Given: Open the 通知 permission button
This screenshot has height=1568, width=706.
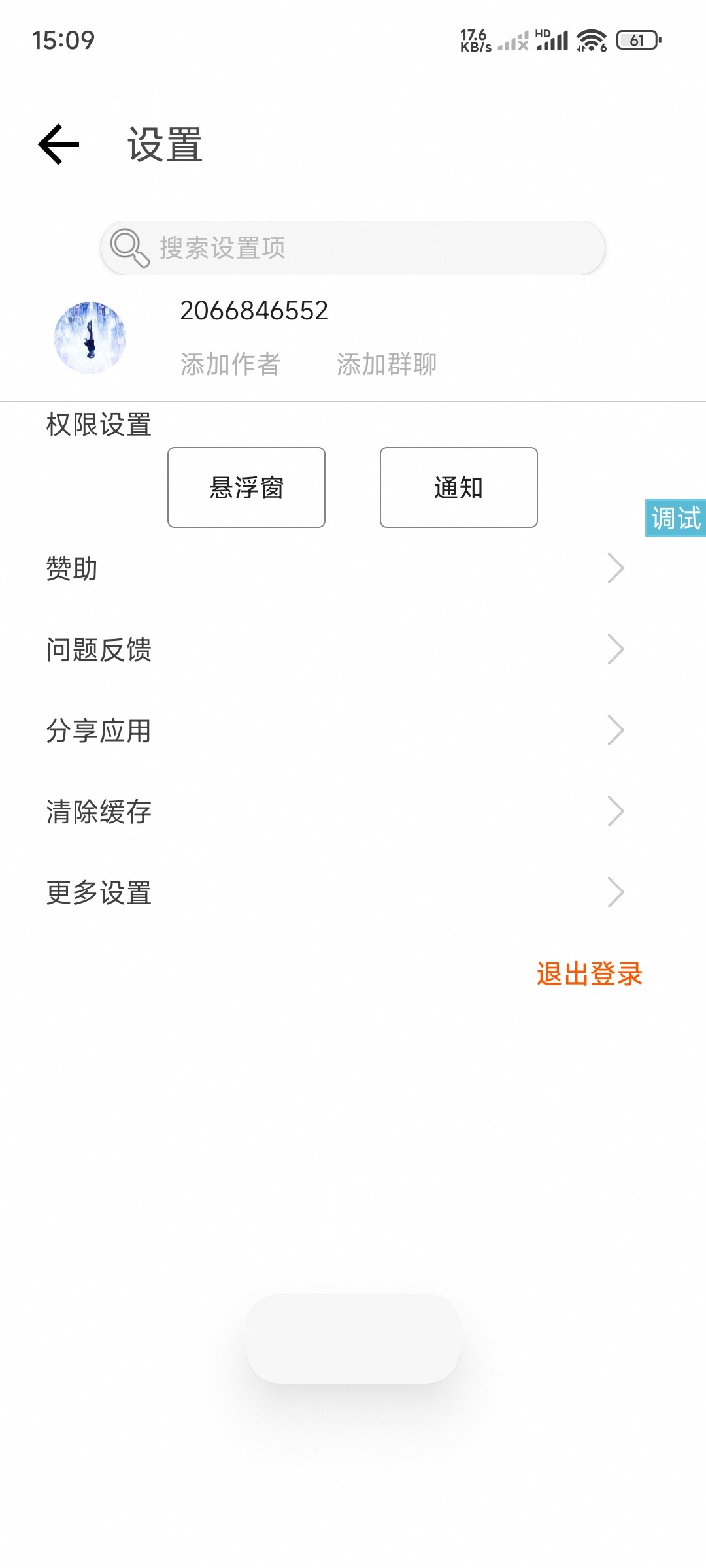Looking at the screenshot, I should click(x=459, y=487).
